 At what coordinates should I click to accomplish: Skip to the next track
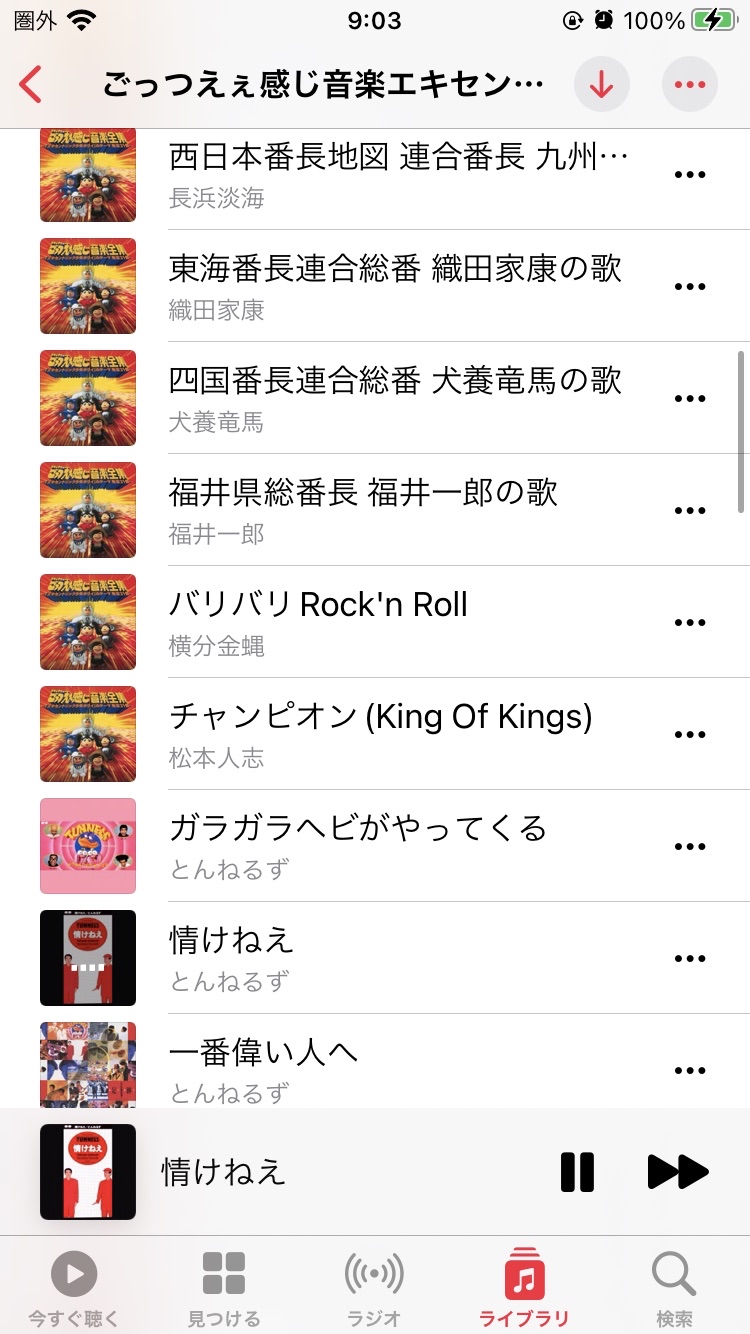click(x=678, y=1172)
